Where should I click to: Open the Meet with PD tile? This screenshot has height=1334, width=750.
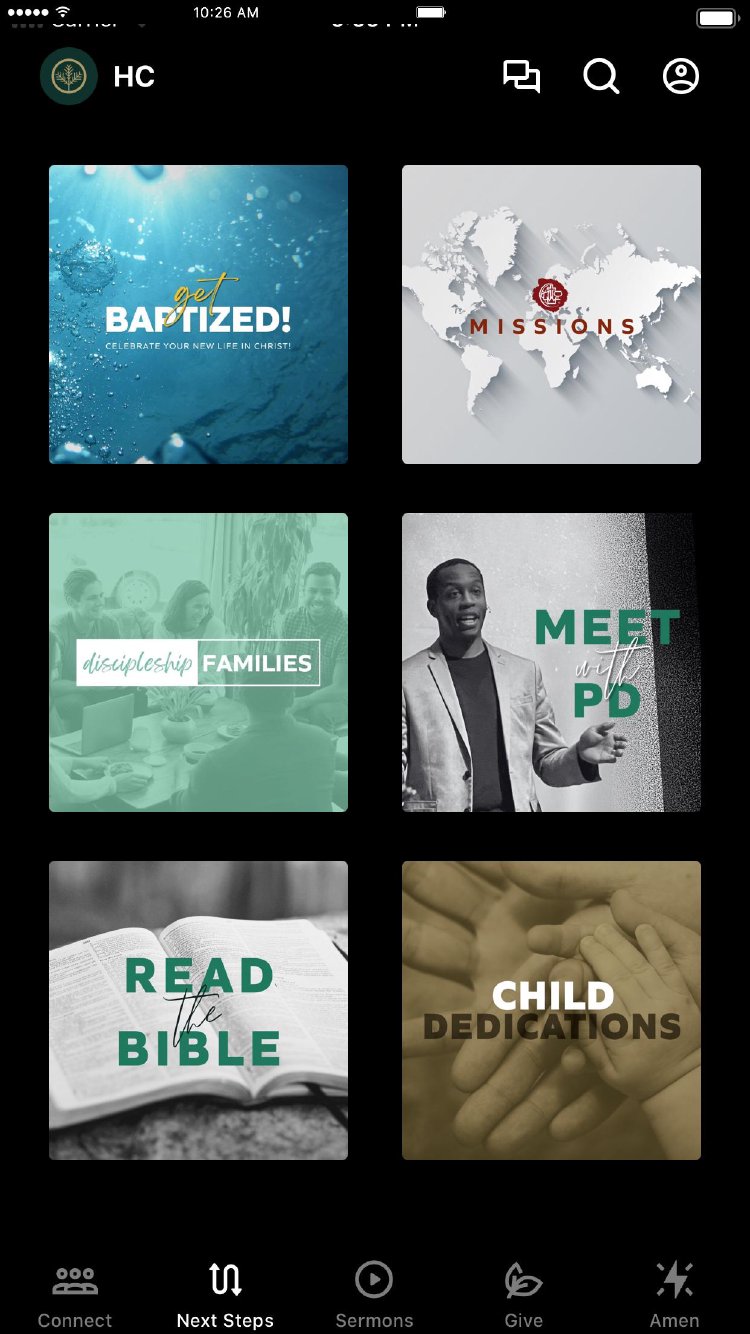(551, 662)
